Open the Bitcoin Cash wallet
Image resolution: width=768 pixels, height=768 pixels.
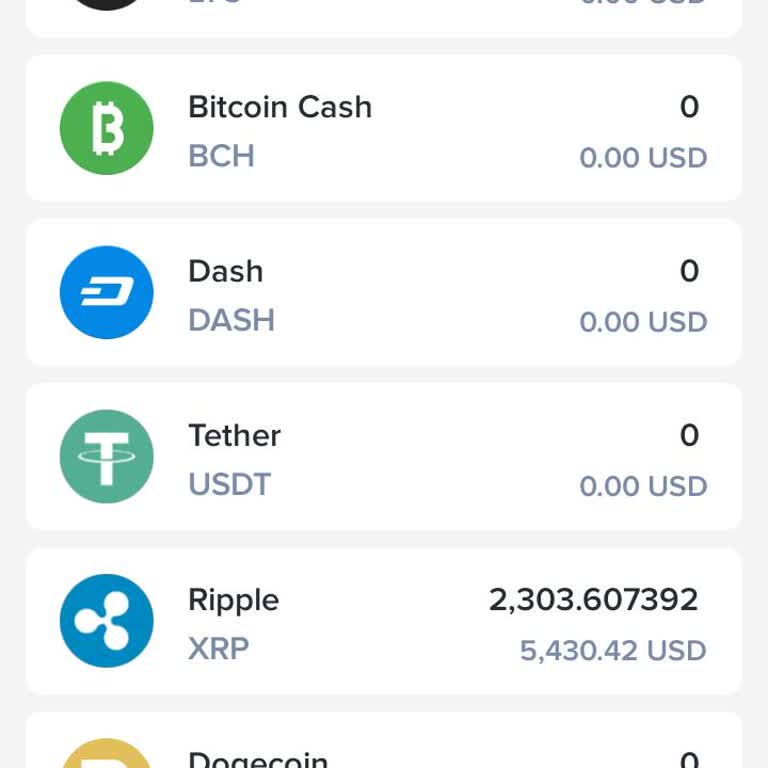[x=383, y=129]
